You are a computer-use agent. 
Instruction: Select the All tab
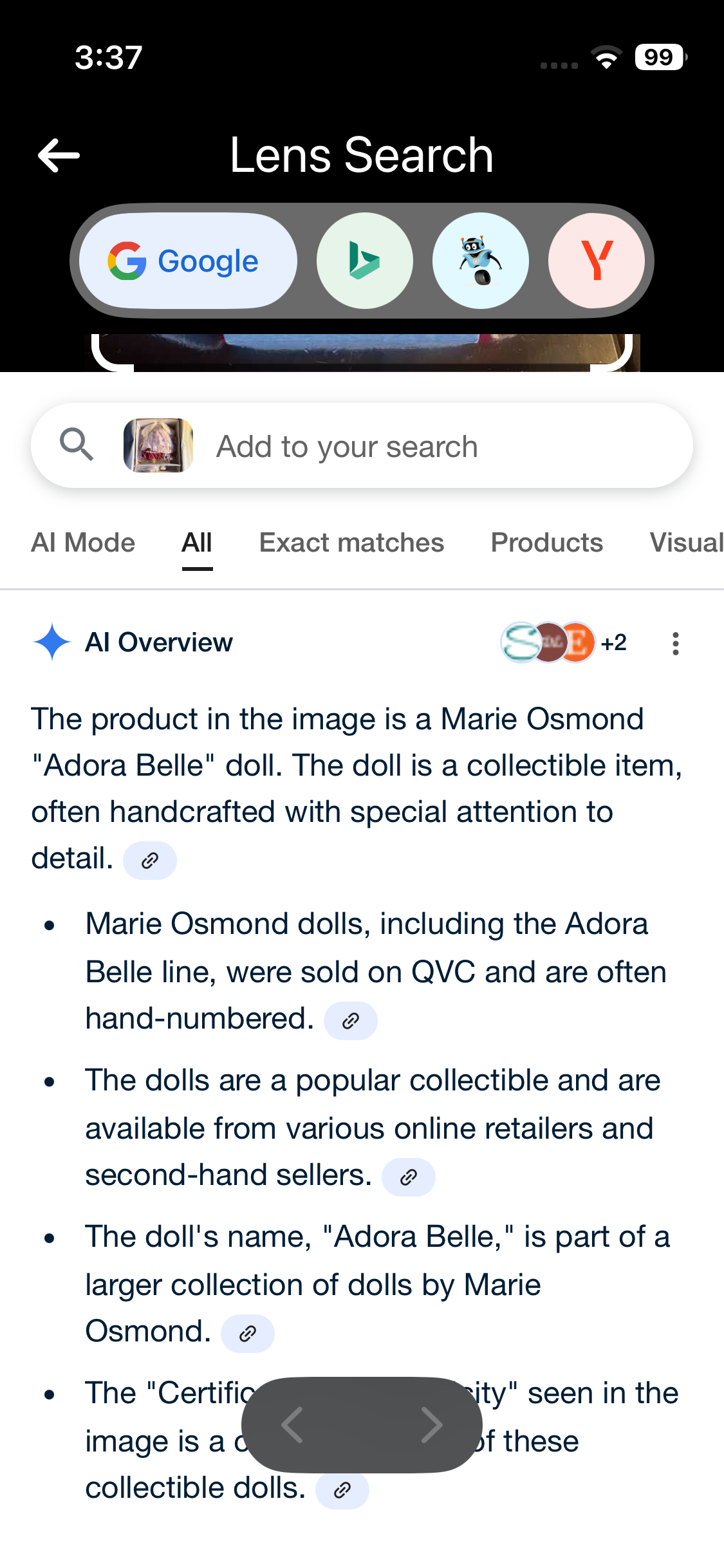click(197, 543)
